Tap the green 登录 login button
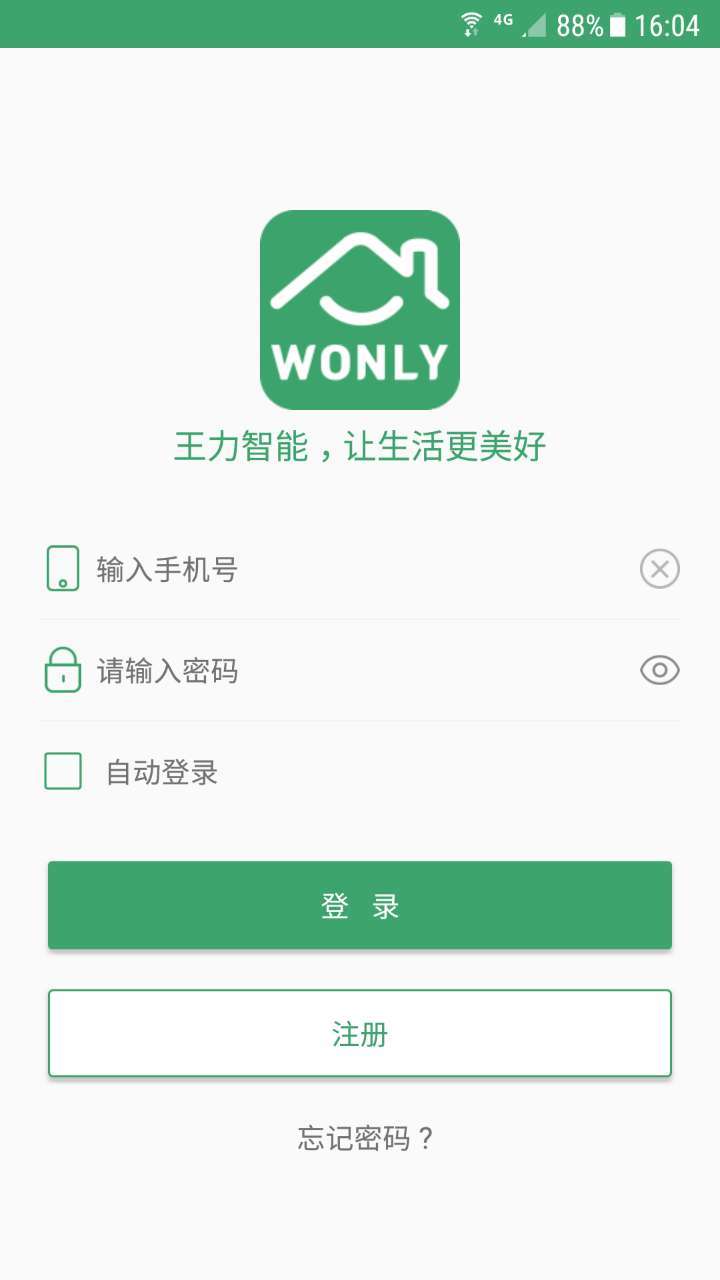The image size is (720, 1280). coord(360,905)
